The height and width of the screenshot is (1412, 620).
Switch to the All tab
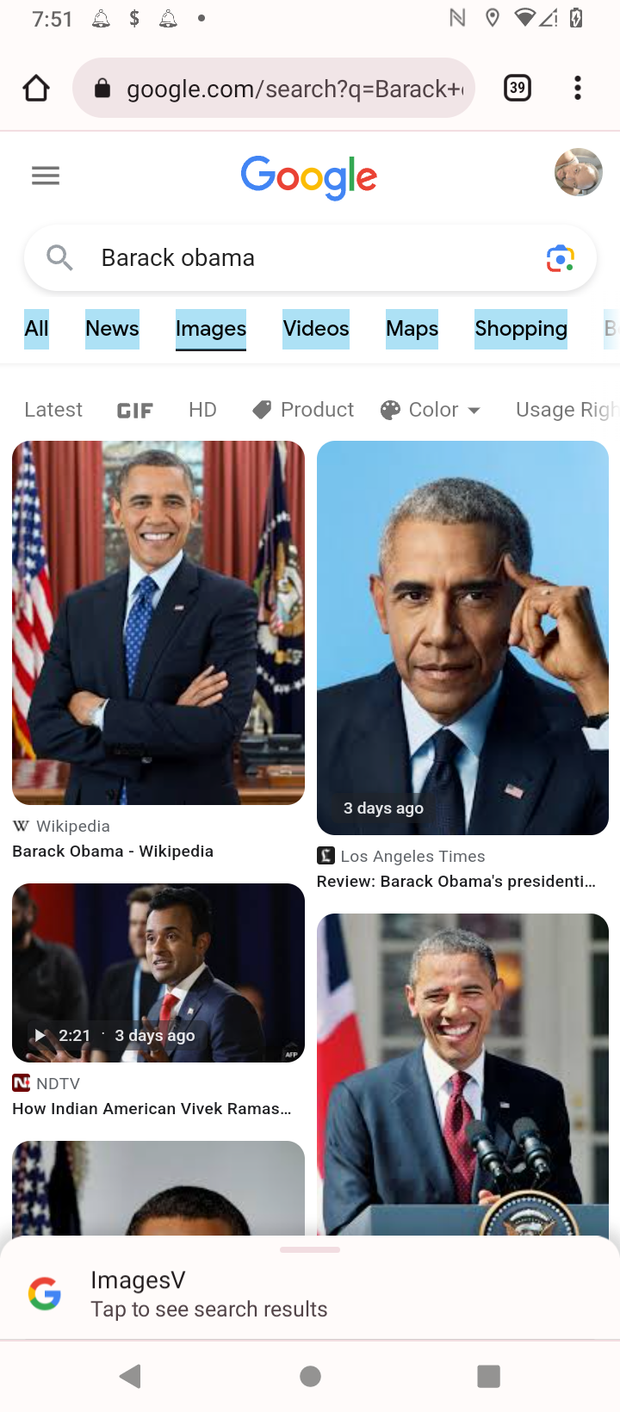(x=36, y=329)
